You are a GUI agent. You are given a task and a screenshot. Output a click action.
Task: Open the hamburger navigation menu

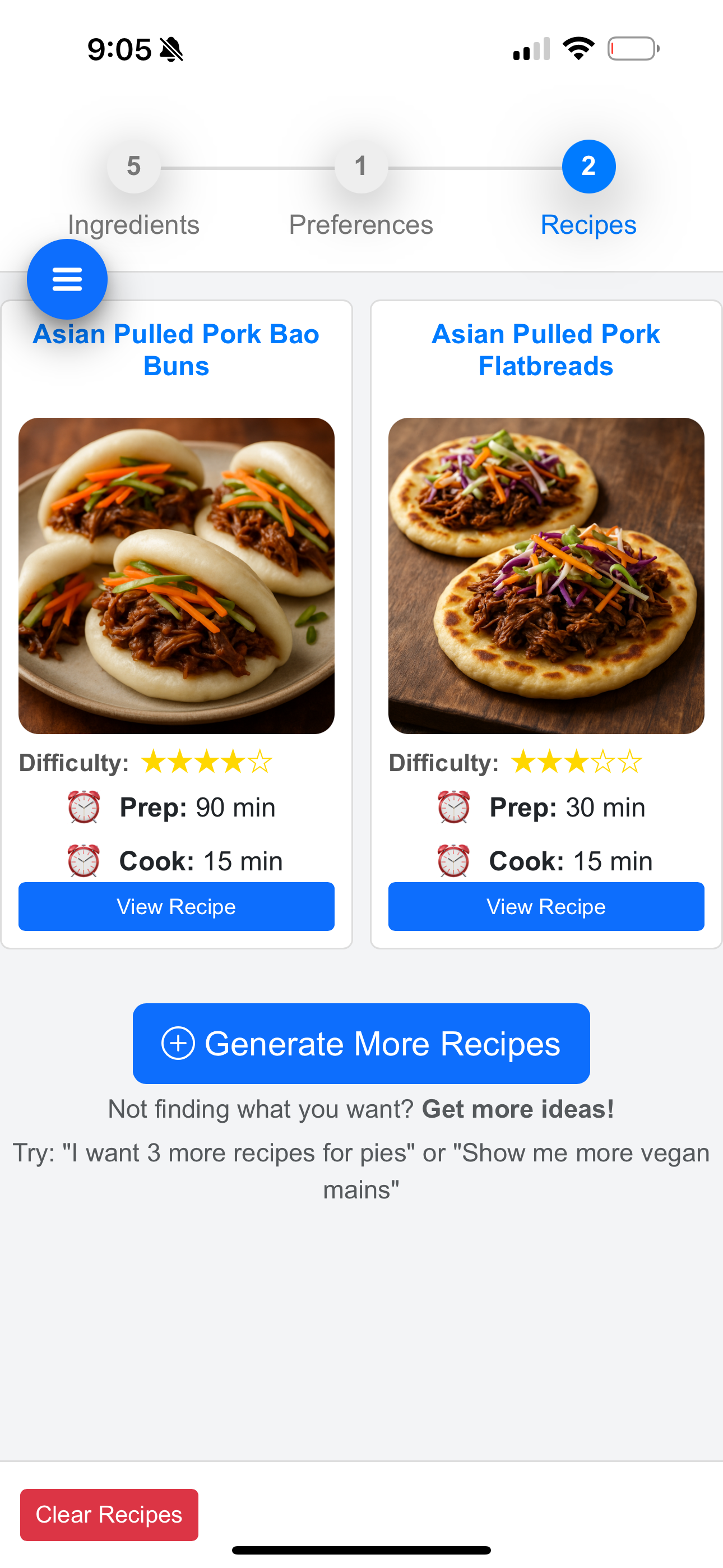click(67, 278)
